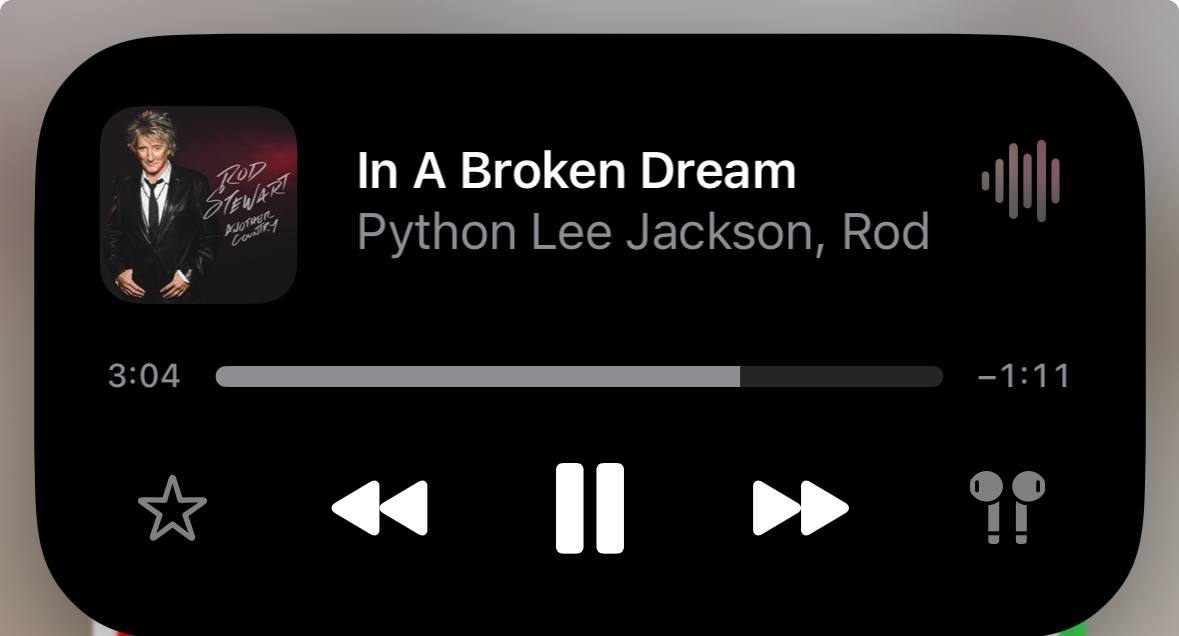This screenshot has width=1179, height=636.
Task: Open the Rod Stewart album artwork
Action: [x=198, y=205]
